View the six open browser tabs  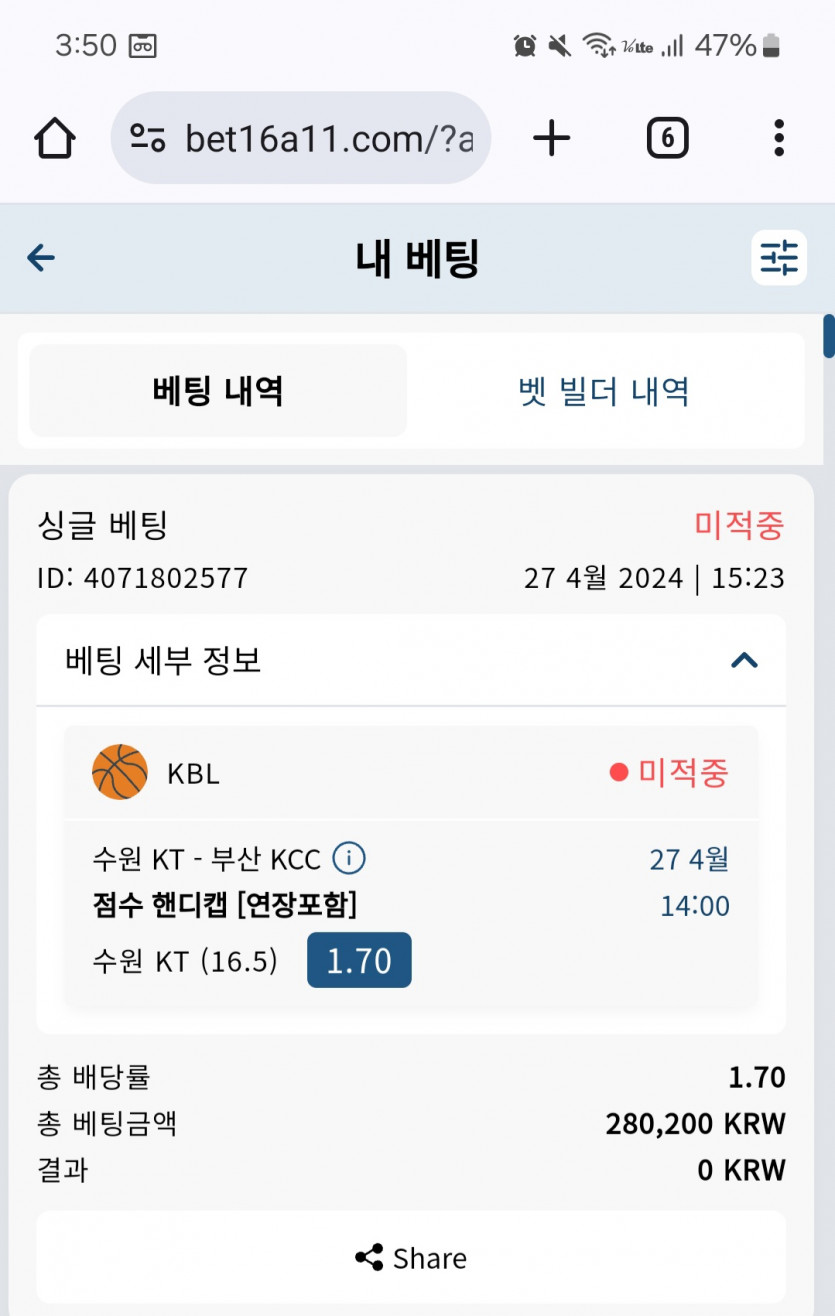point(667,138)
